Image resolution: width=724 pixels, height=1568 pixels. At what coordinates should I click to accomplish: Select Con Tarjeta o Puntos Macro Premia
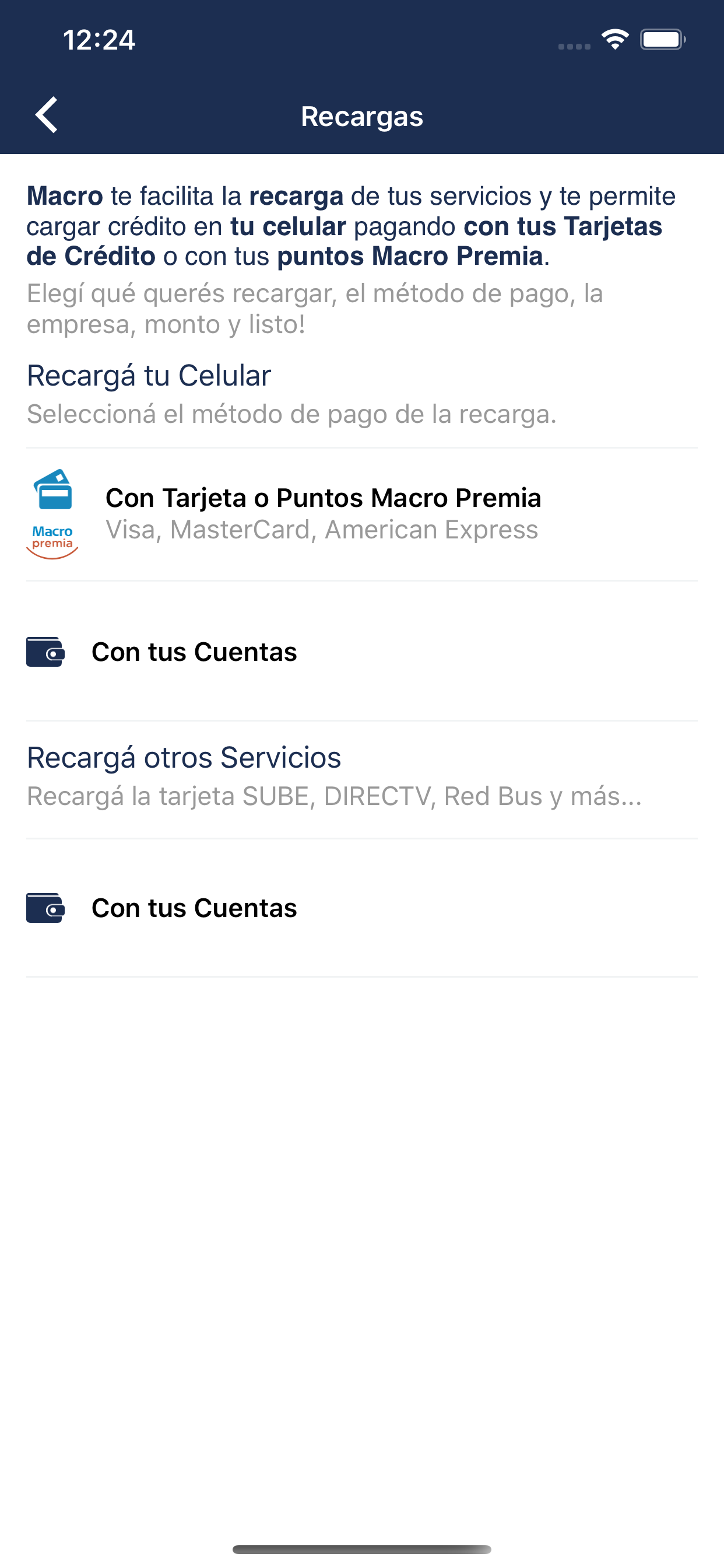pyautogui.click(x=362, y=514)
